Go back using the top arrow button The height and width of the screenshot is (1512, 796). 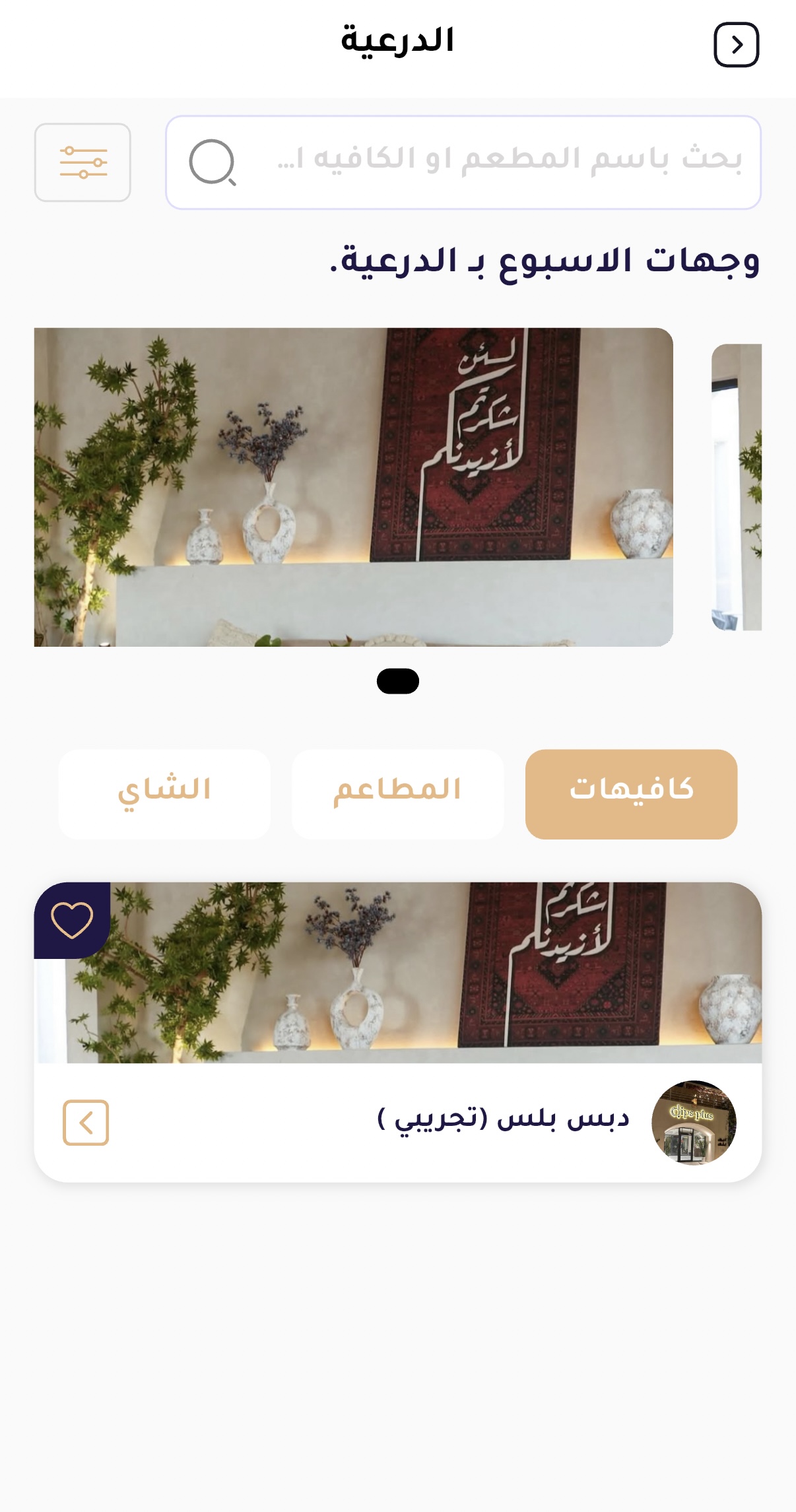click(736, 45)
